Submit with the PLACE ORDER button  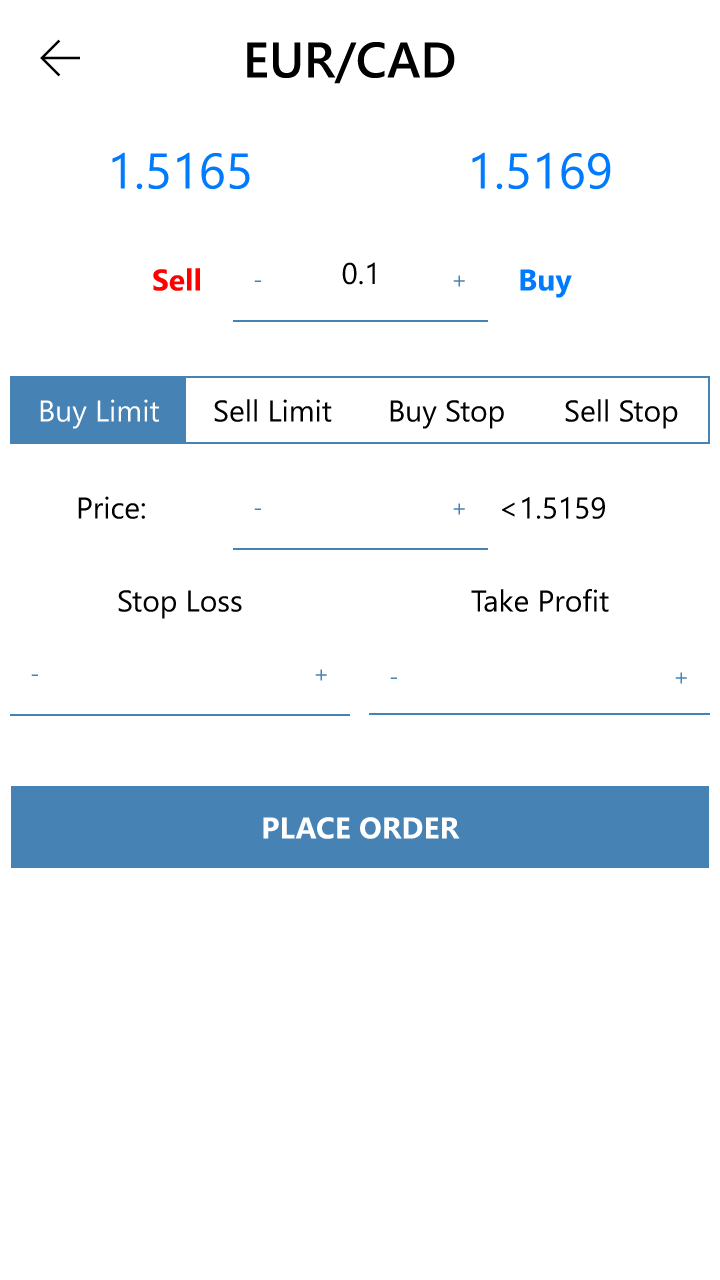[x=360, y=827]
